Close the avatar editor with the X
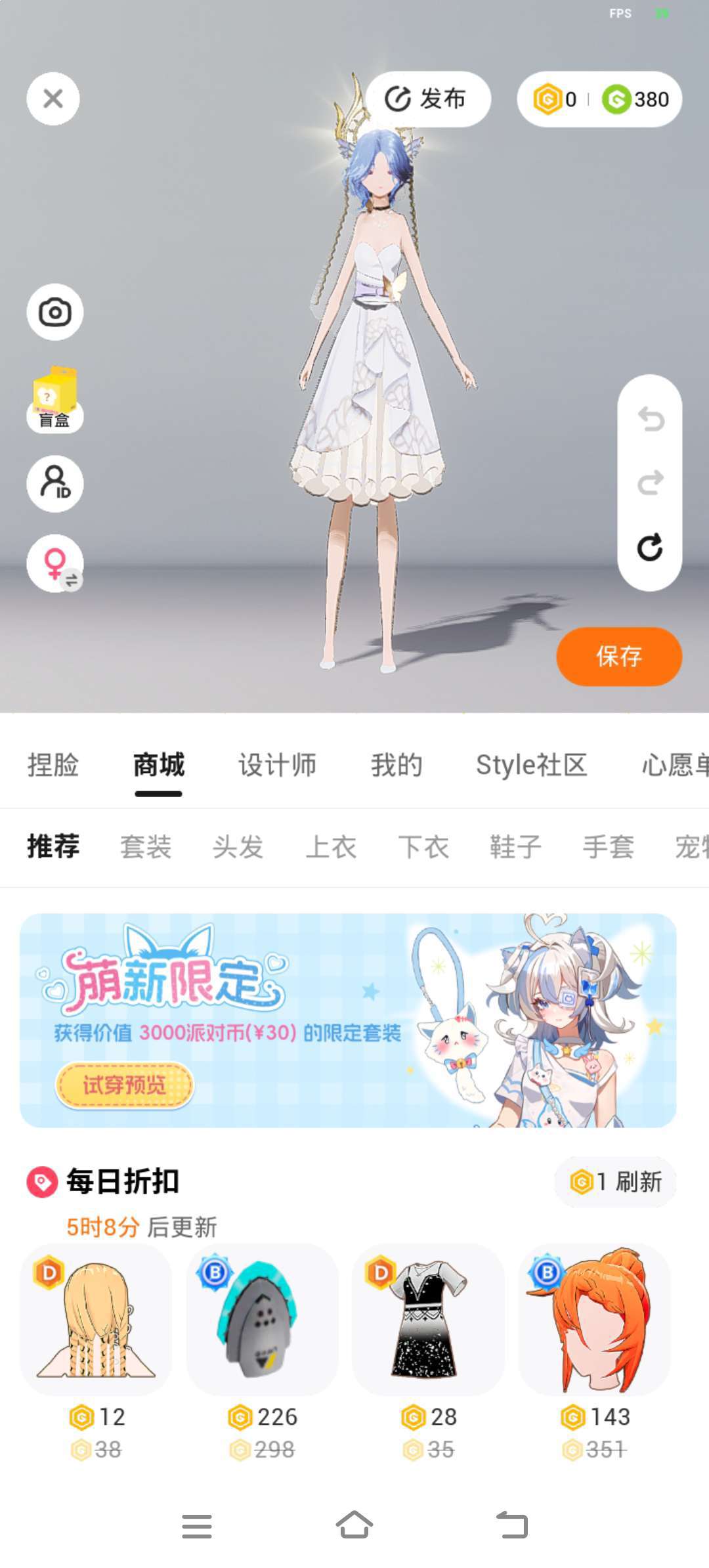The width and height of the screenshot is (709, 1568). [x=53, y=99]
